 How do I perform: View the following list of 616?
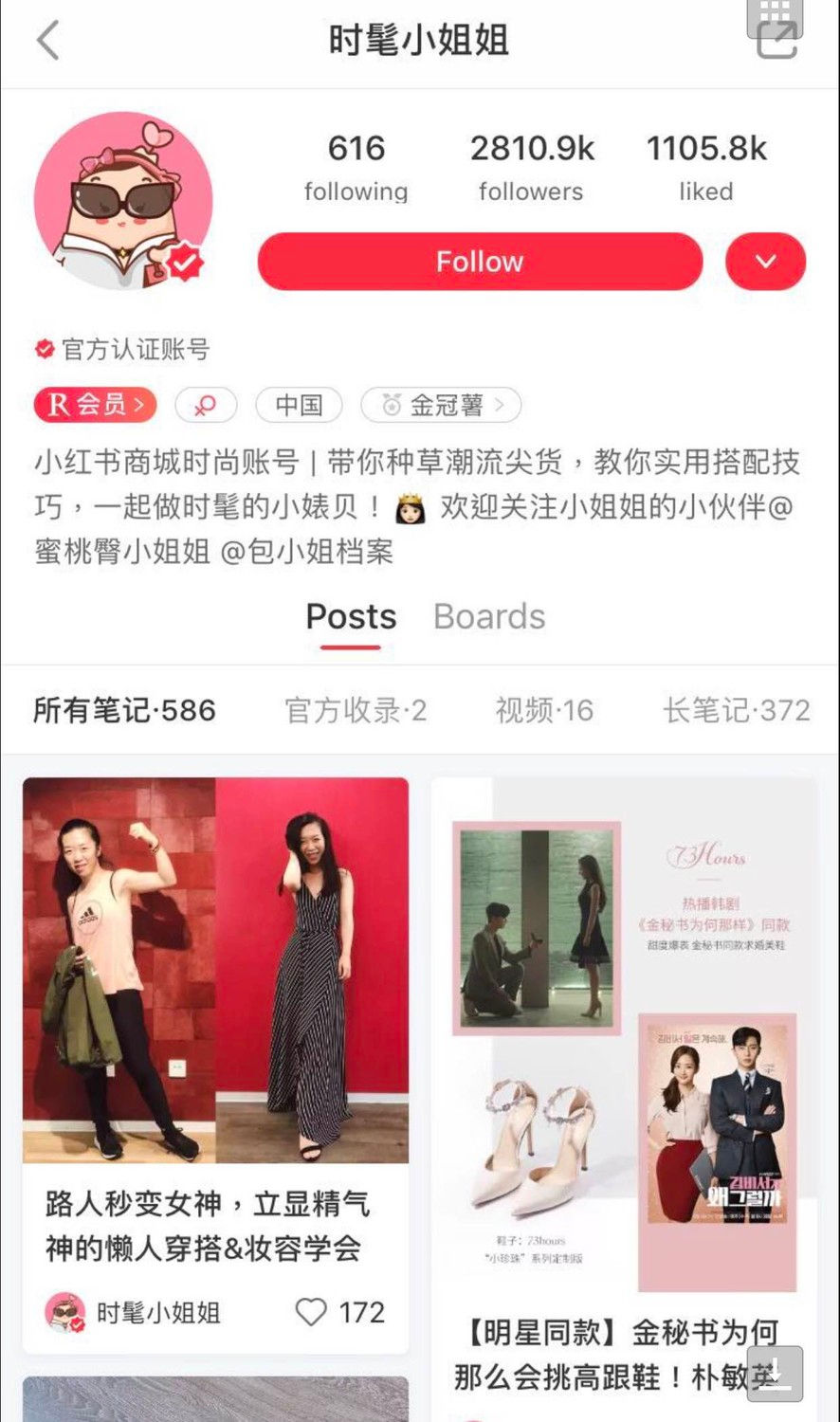pyautogui.click(x=356, y=167)
